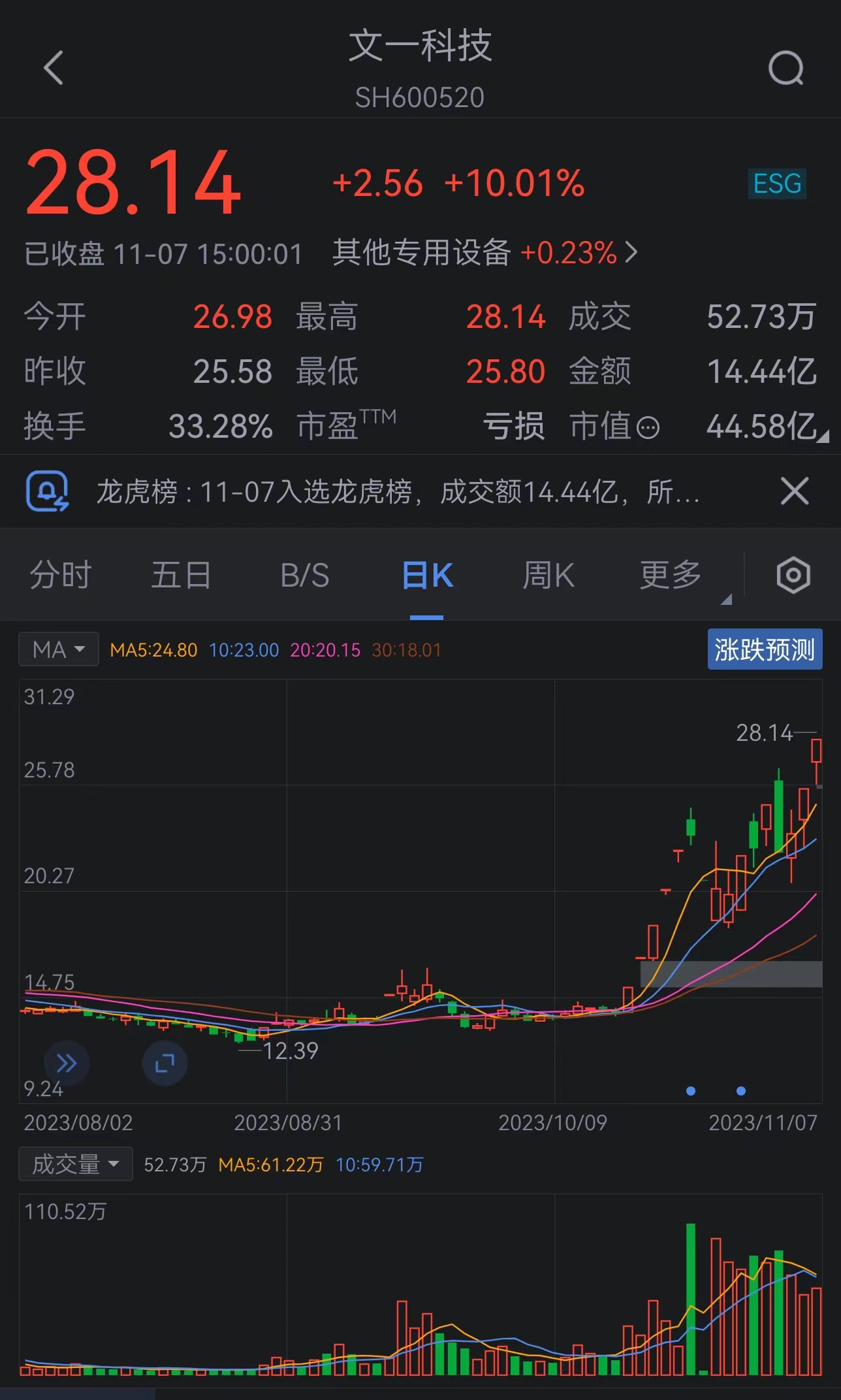Viewport: 841px width, 1400px height.
Task: Toggle the 涨跌预测 prediction overlay
Action: (x=764, y=650)
